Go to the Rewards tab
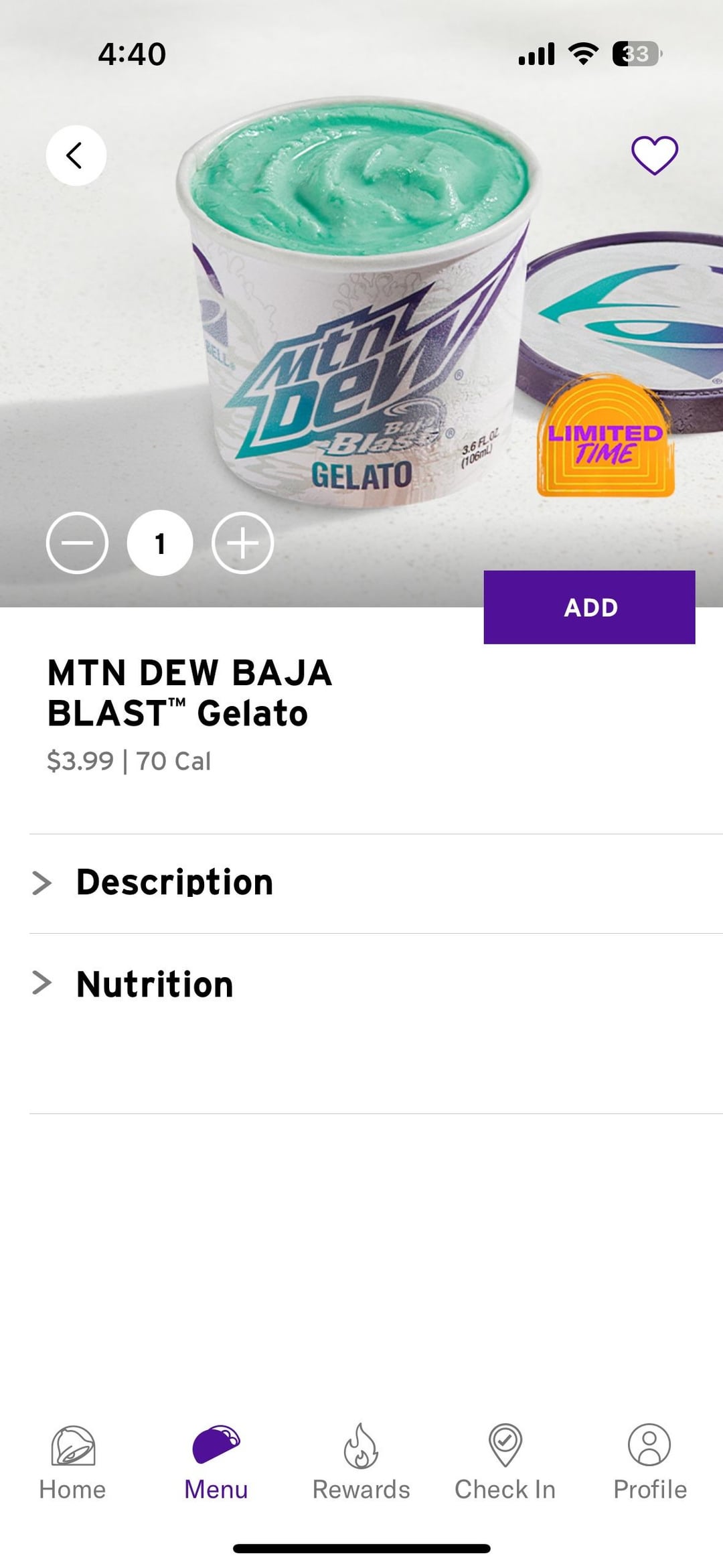This screenshot has width=723, height=1568. pyautogui.click(x=361, y=1464)
